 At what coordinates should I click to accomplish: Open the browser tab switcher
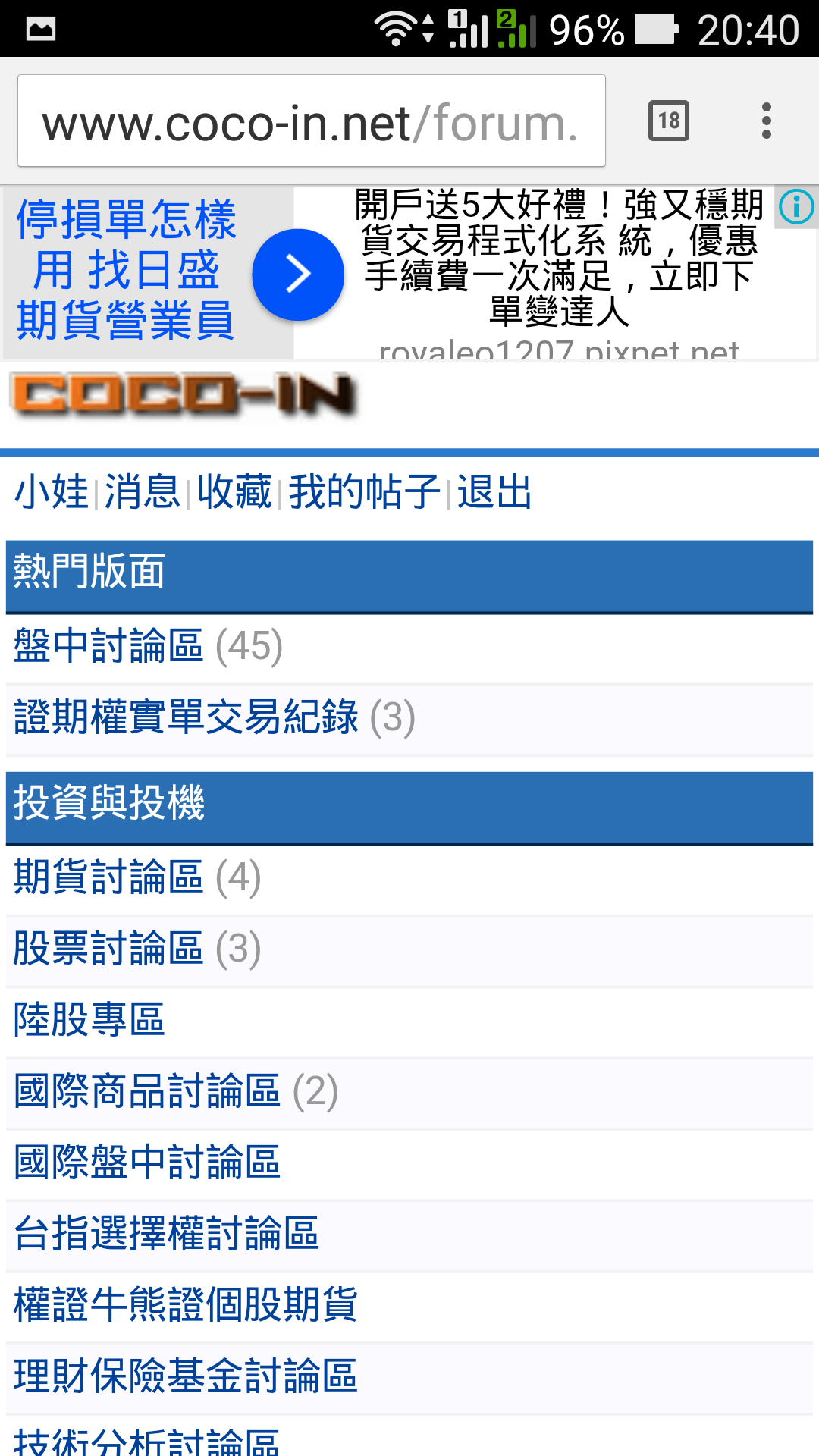(668, 121)
